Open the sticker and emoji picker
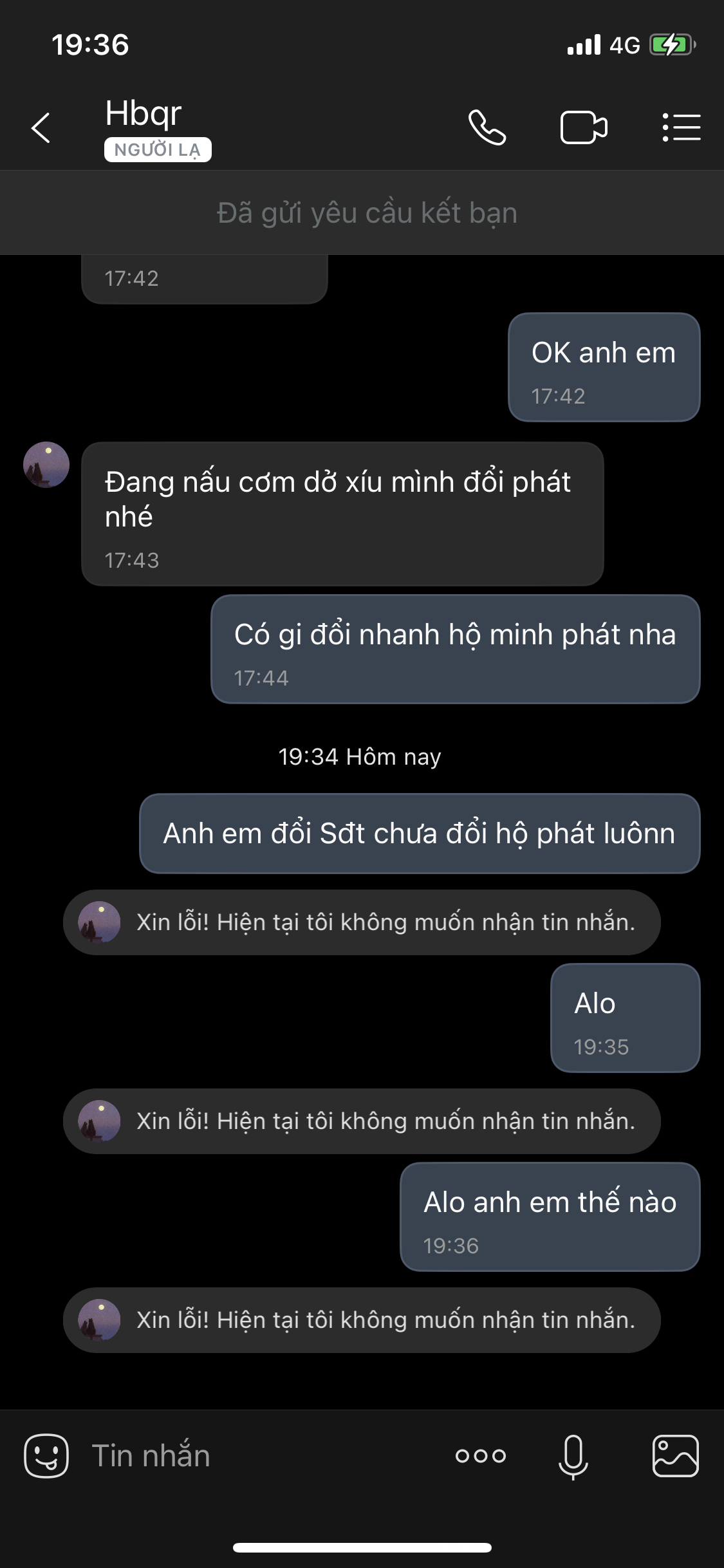 pos(46,1456)
